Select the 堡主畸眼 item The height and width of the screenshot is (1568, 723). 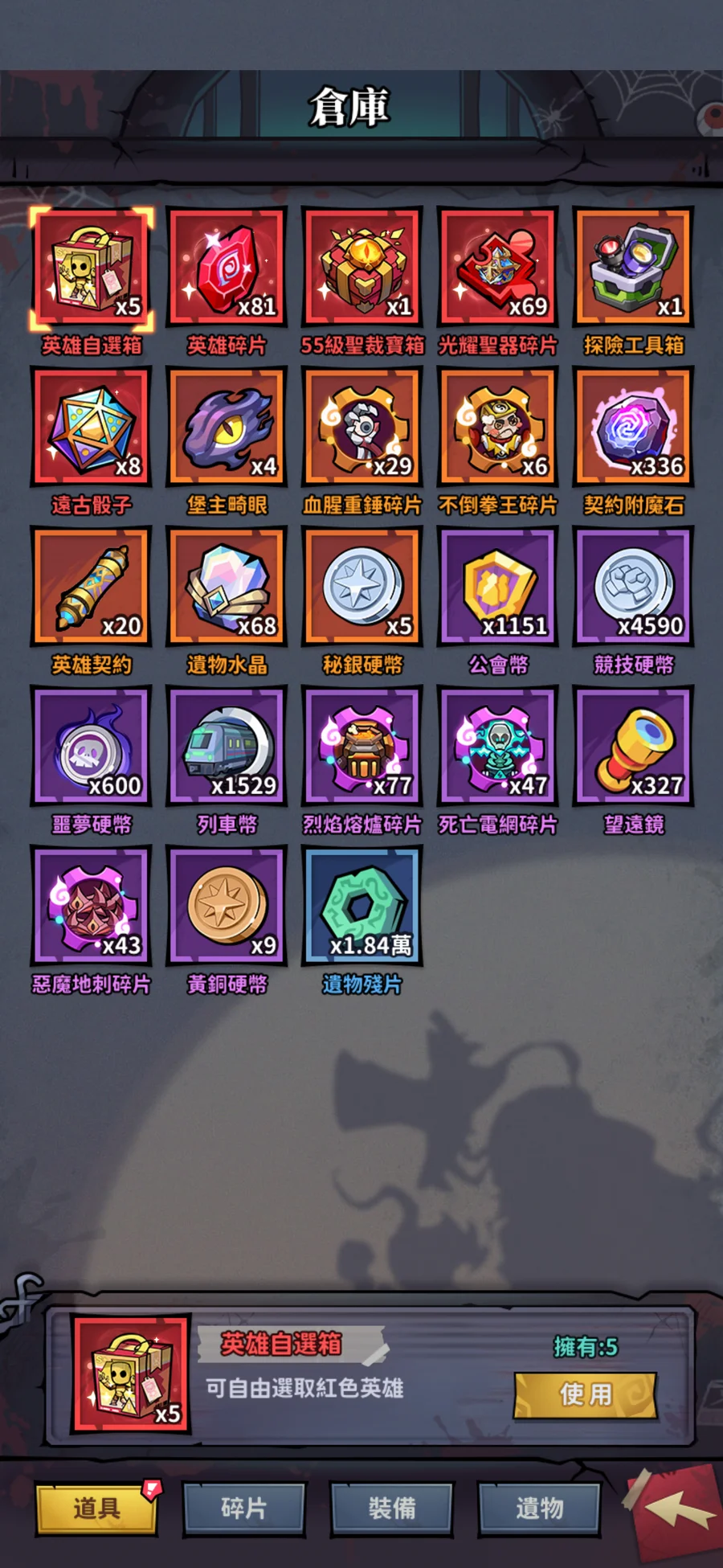[227, 427]
